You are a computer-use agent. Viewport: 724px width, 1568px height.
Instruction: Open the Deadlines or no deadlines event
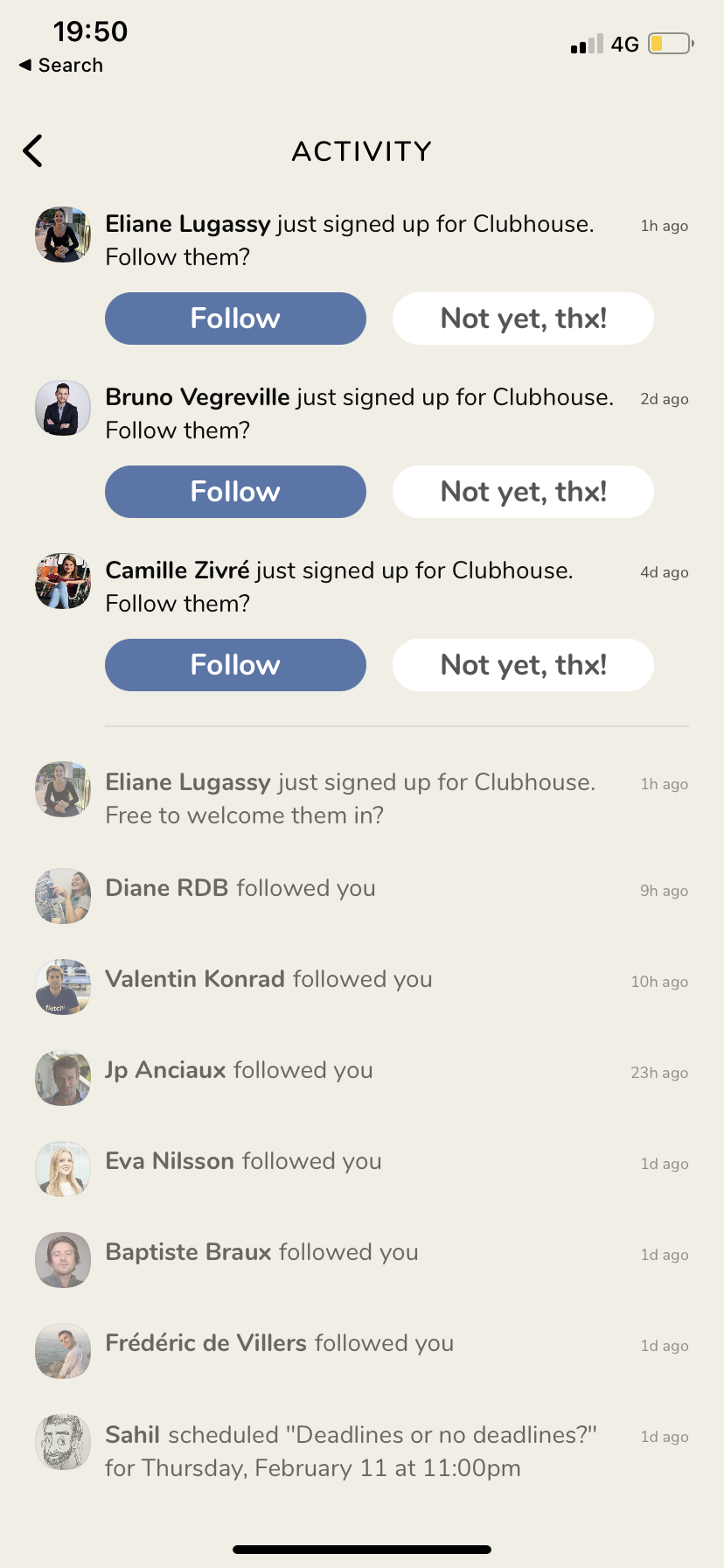pos(350,1451)
